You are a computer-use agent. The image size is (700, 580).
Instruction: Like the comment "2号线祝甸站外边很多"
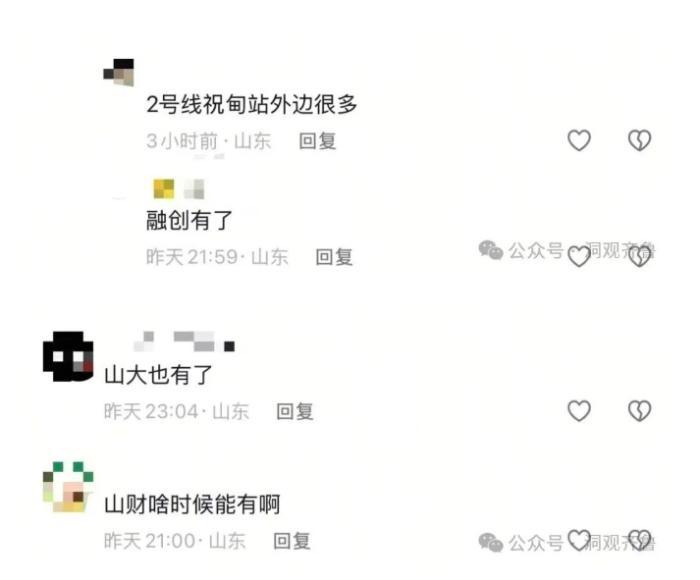click(579, 141)
